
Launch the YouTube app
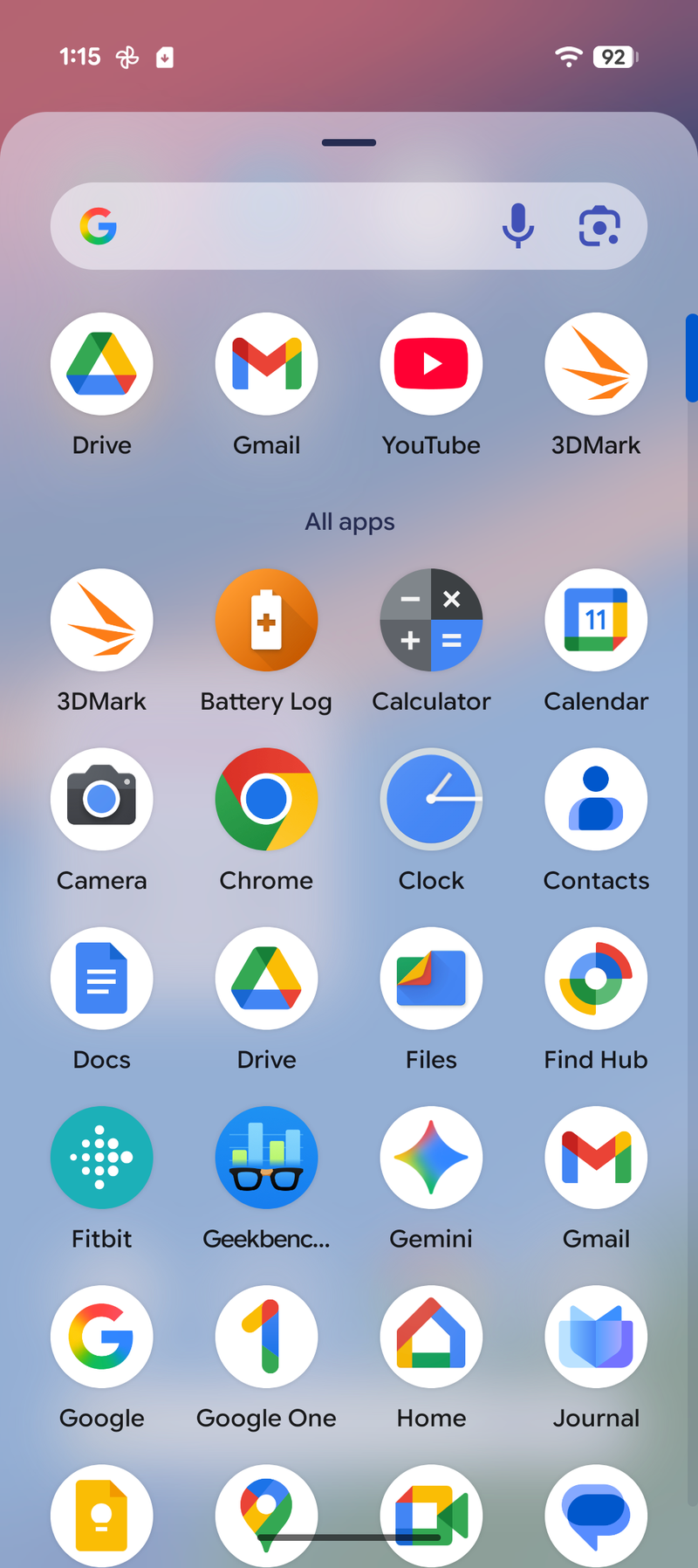tap(431, 364)
